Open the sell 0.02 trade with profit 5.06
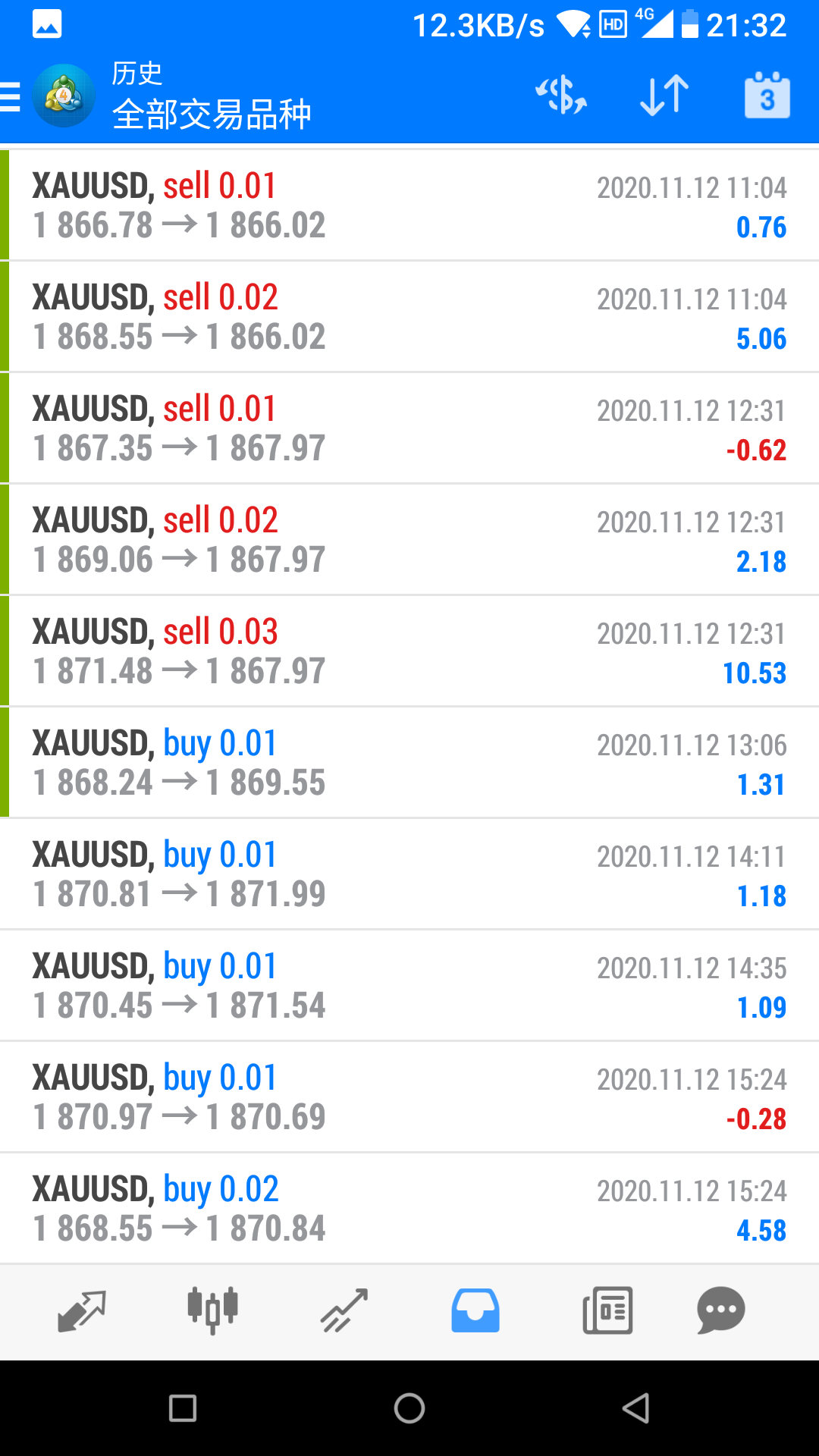The width and height of the screenshot is (819, 1456). click(x=409, y=317)
